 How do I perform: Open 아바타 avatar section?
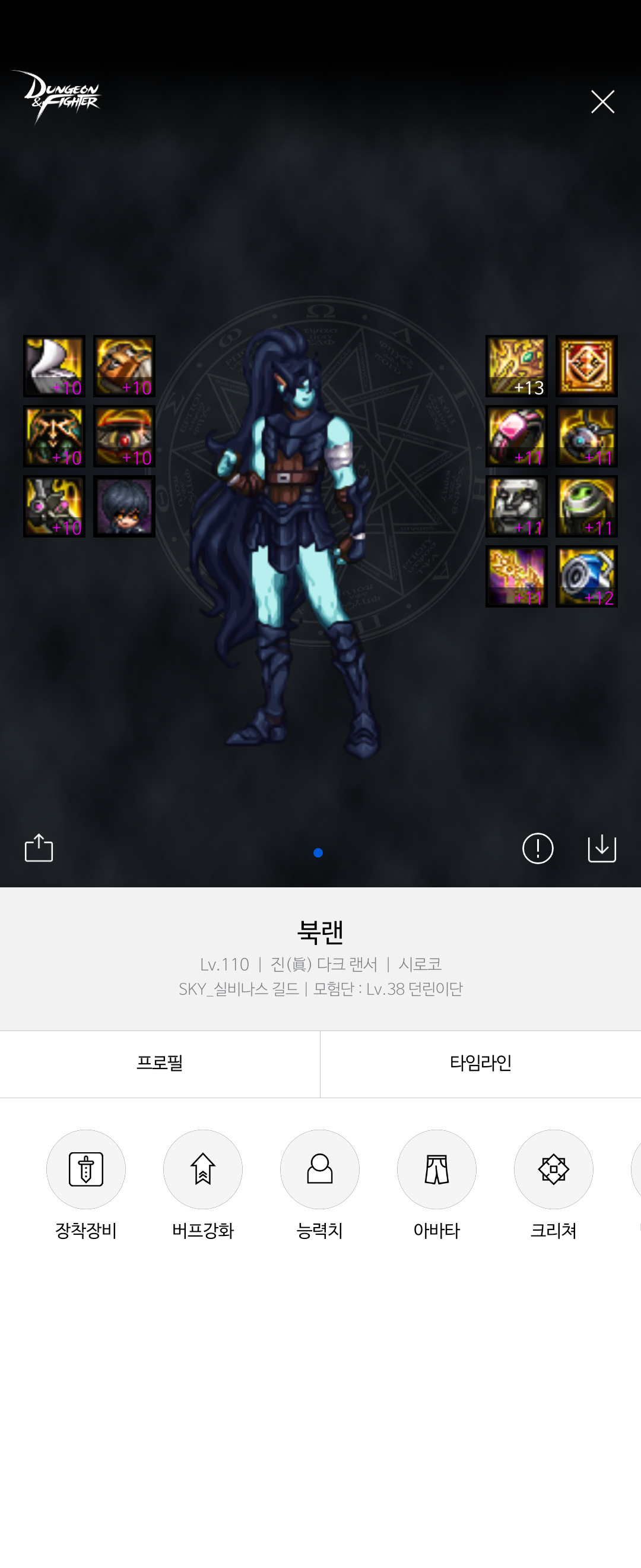click(436, 1169)
